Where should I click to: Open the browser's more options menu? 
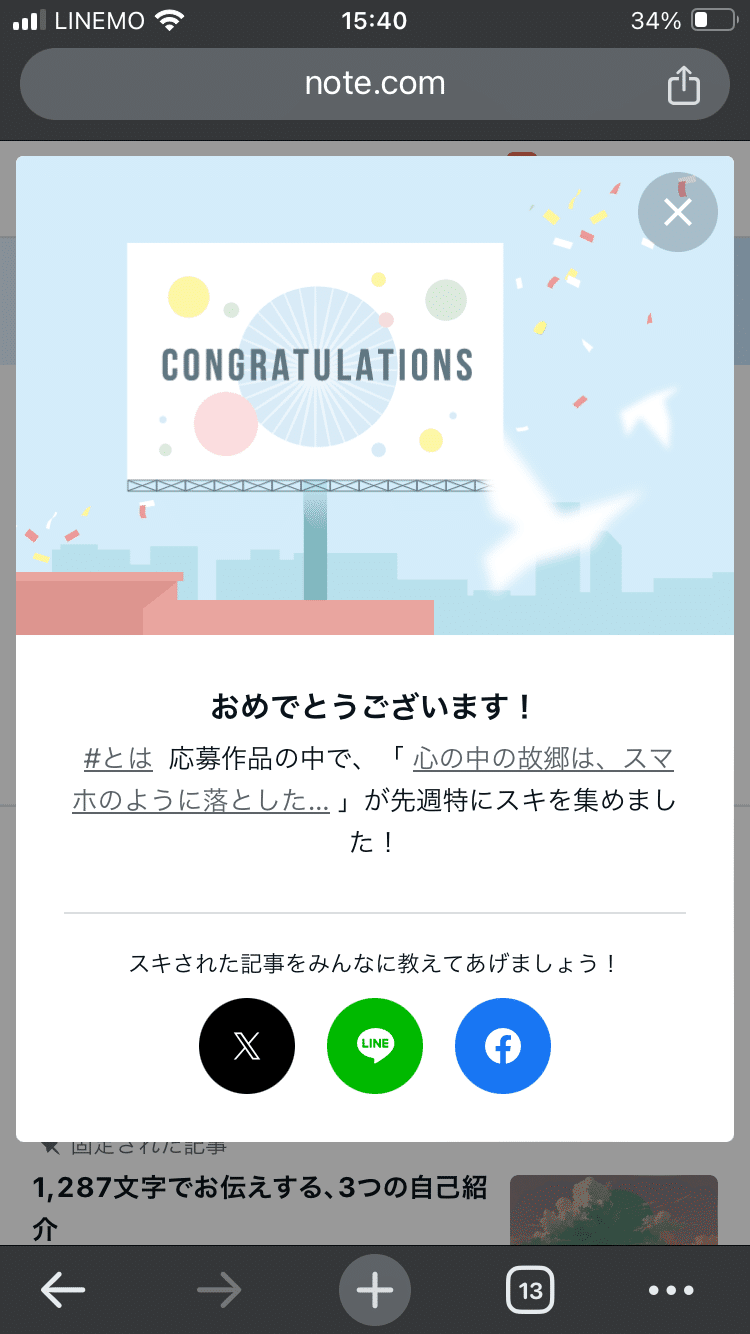pos(673,1290)
